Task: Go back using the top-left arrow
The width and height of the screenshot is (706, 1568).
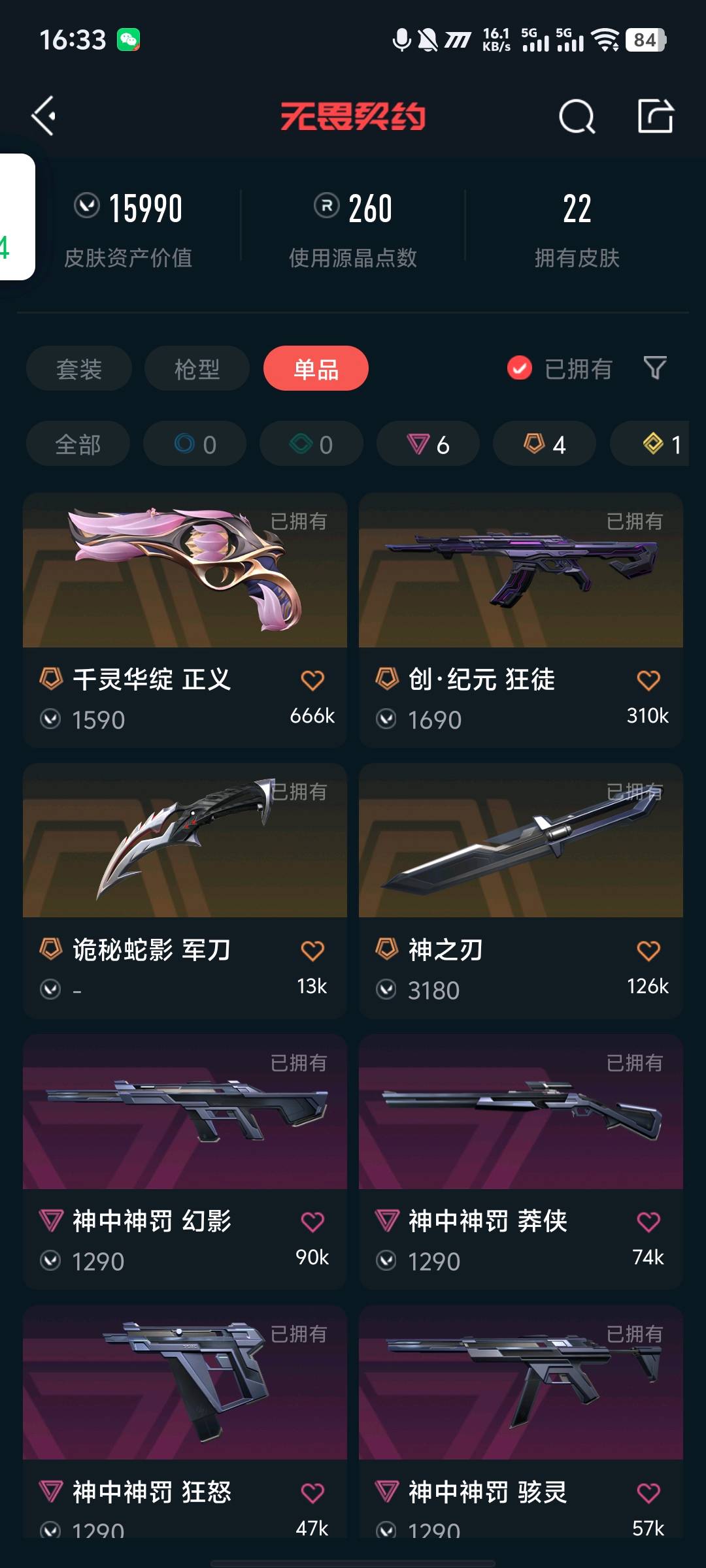Action: click(44, 116)
